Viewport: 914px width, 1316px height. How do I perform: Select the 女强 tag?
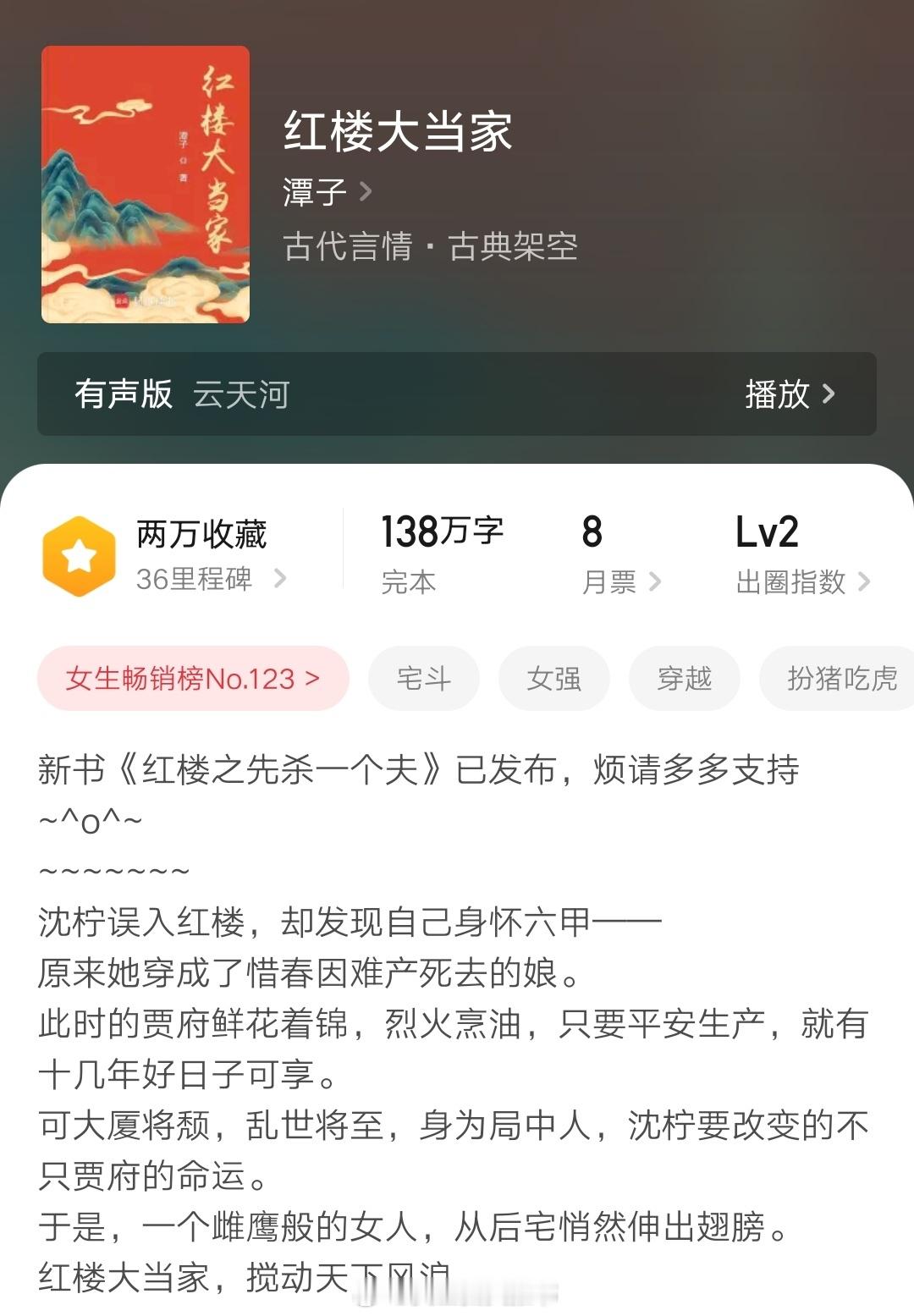[554, 678]
